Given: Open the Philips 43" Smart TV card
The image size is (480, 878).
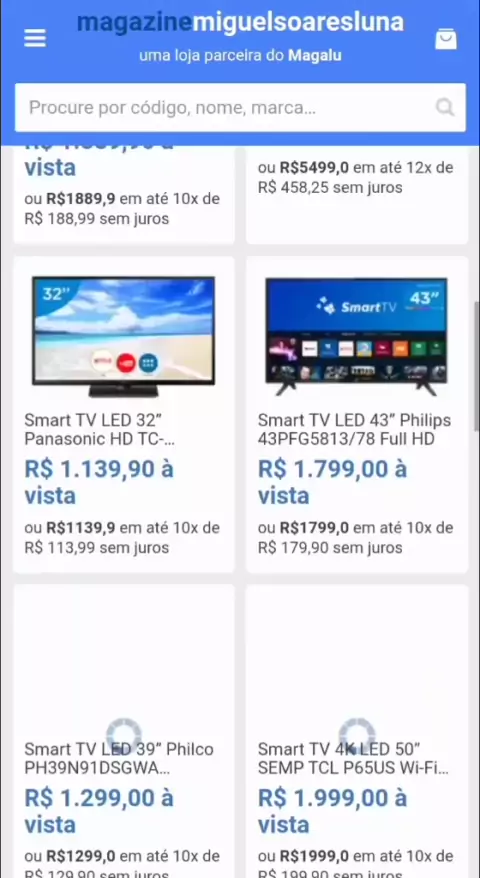Looking at the screenshot, I should click(x=357, y=415).
